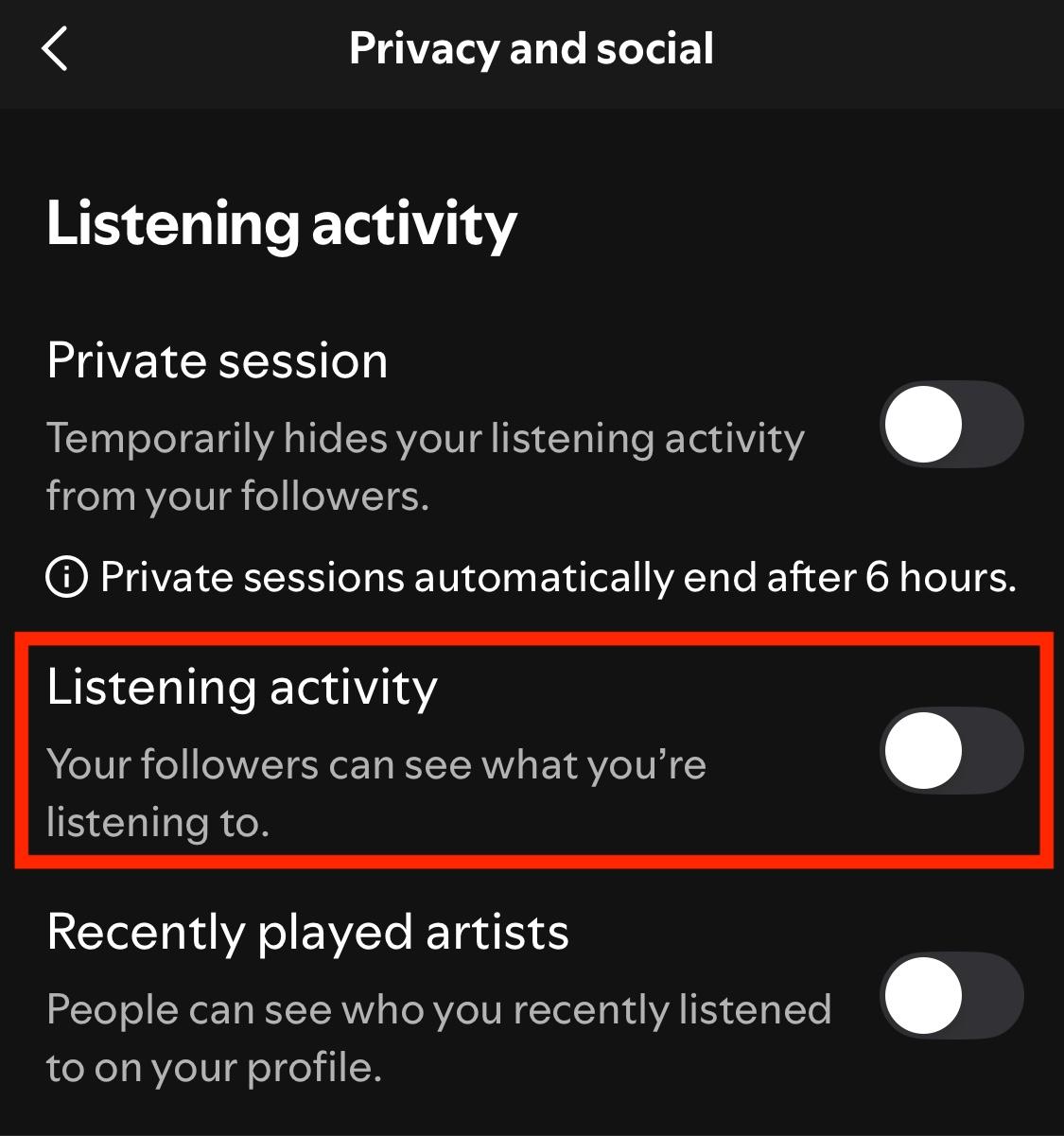The height and width of the screenshot is (1136, 1064).
Task: Go back from Privacy and social
Action: [55, 49]
